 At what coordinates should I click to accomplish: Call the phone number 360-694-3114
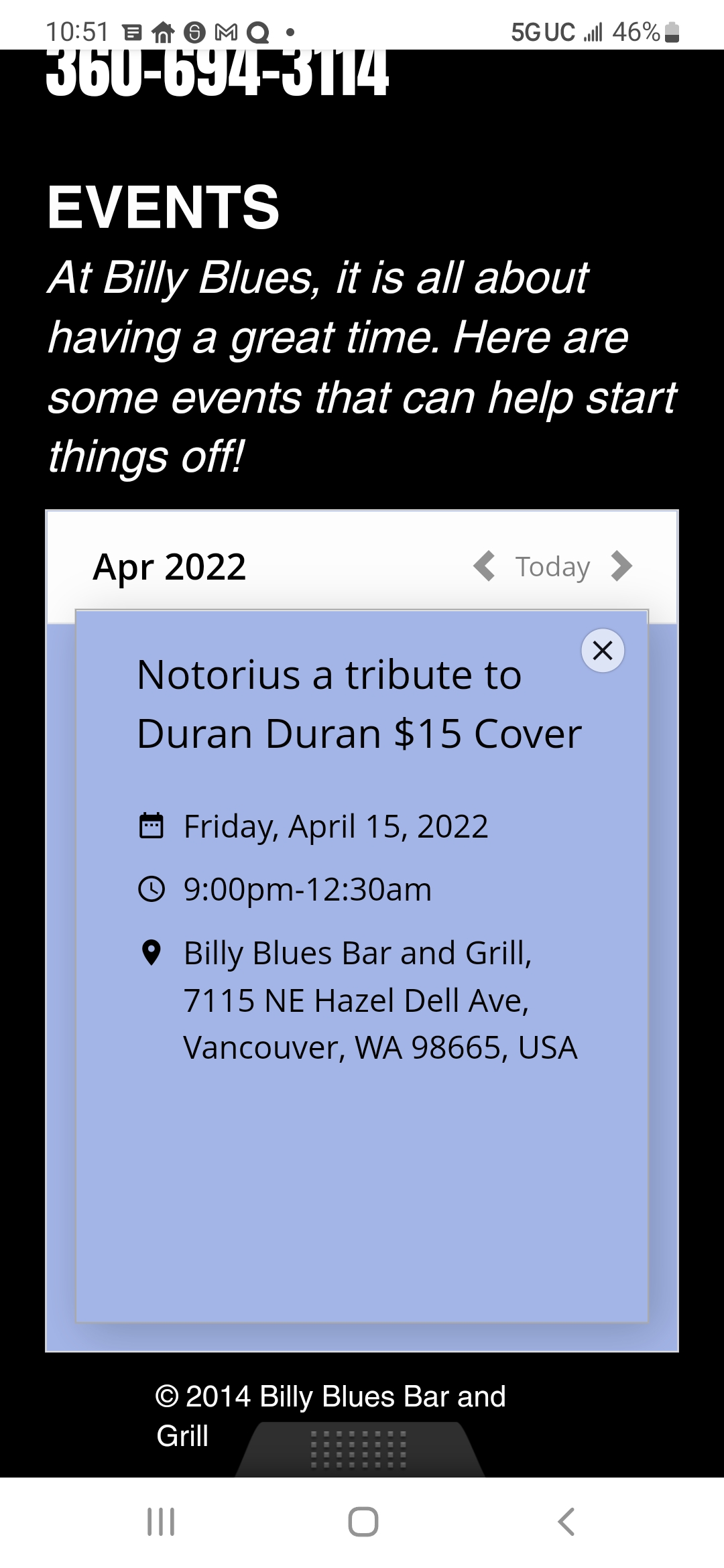pyautogui.click(x=217, y=72)
